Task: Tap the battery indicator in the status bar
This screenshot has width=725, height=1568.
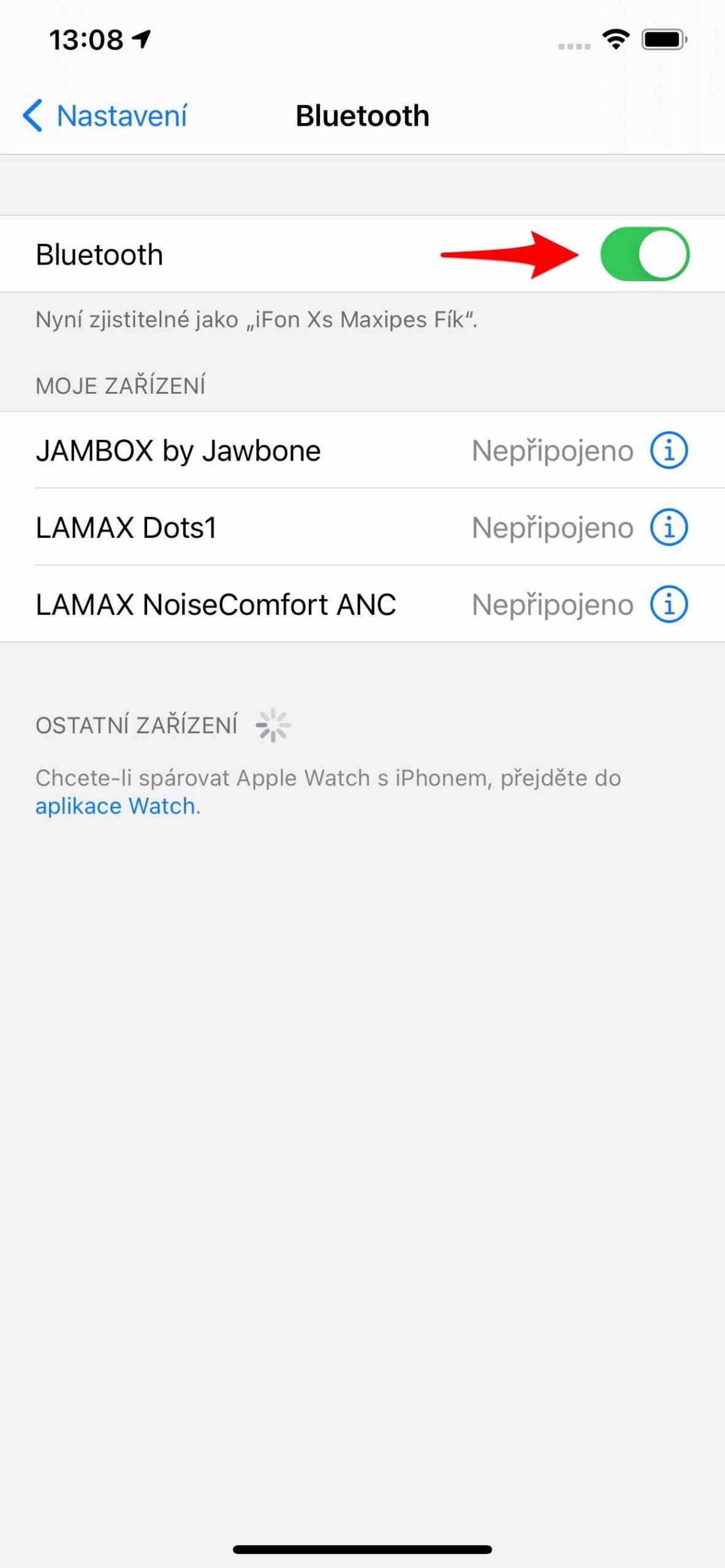Action: (x=664, y=39)
